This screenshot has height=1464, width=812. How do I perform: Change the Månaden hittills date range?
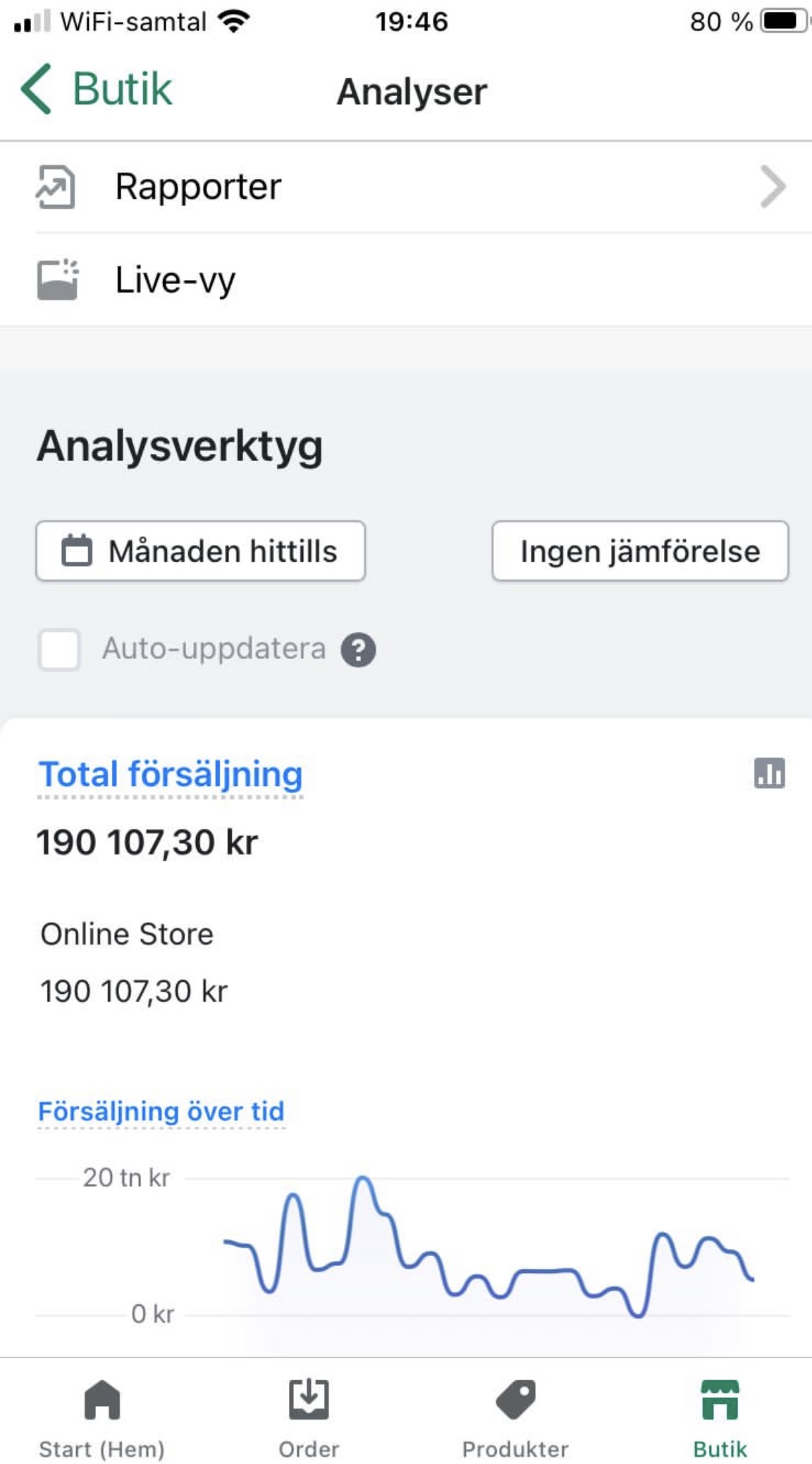click(201, 551)
